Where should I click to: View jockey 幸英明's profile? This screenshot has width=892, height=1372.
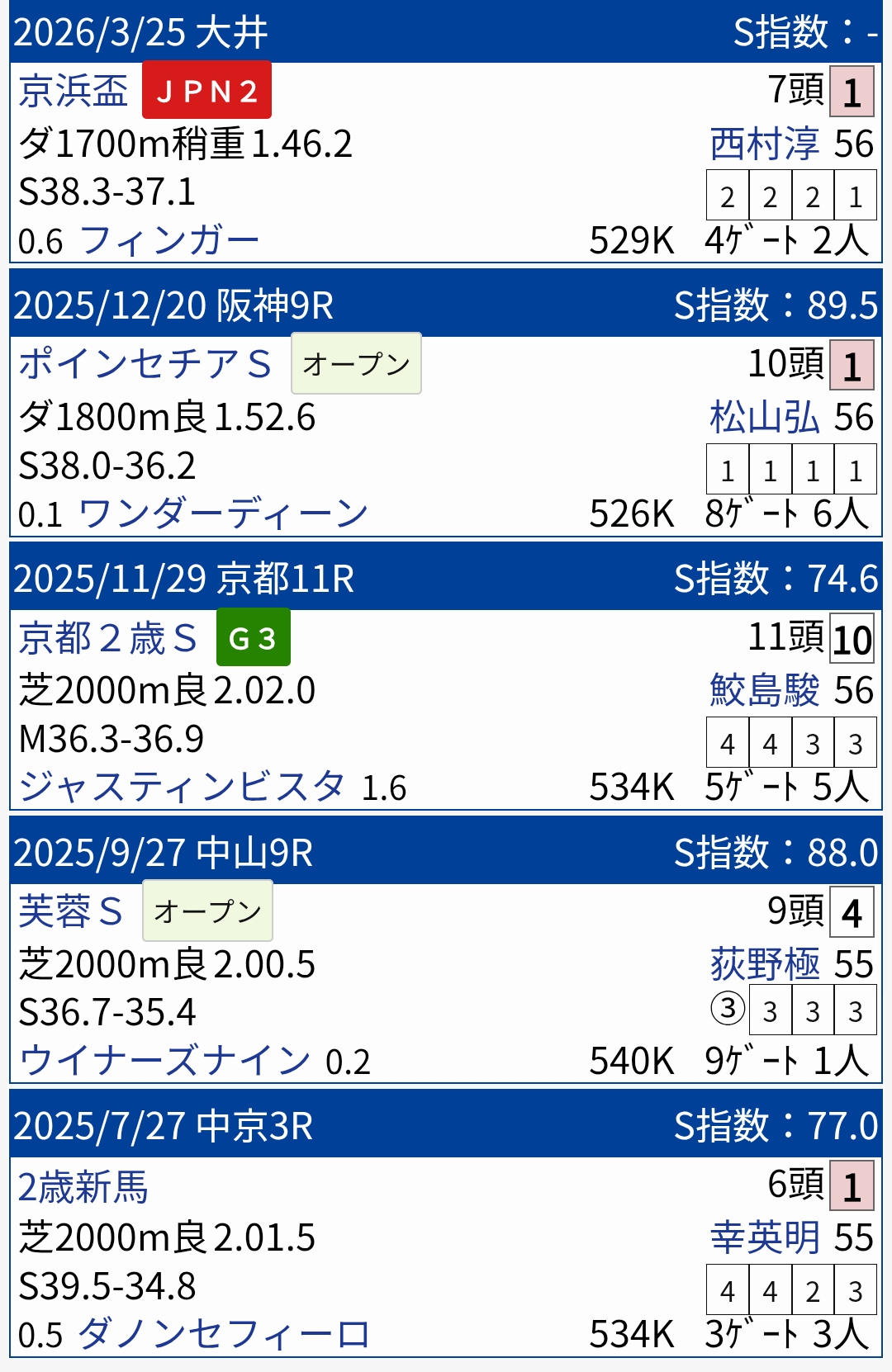(x=764, y=1237)
